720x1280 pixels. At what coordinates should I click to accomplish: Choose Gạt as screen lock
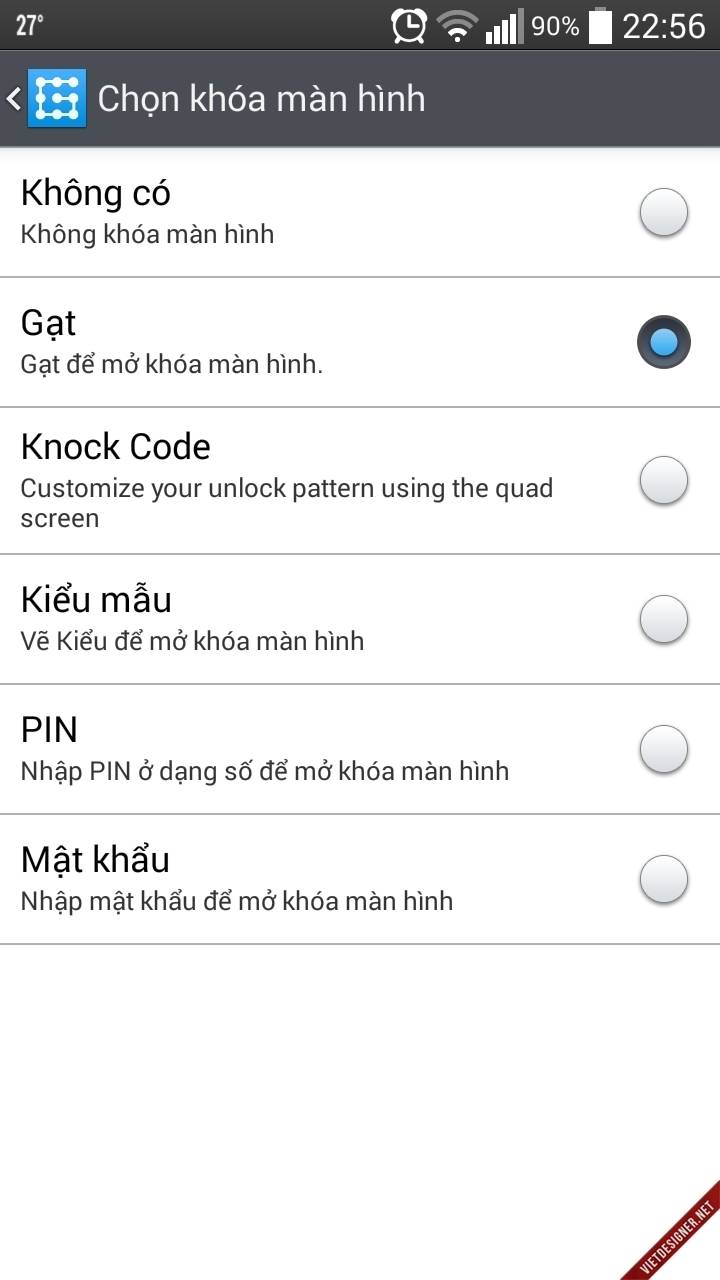(663, 342)
